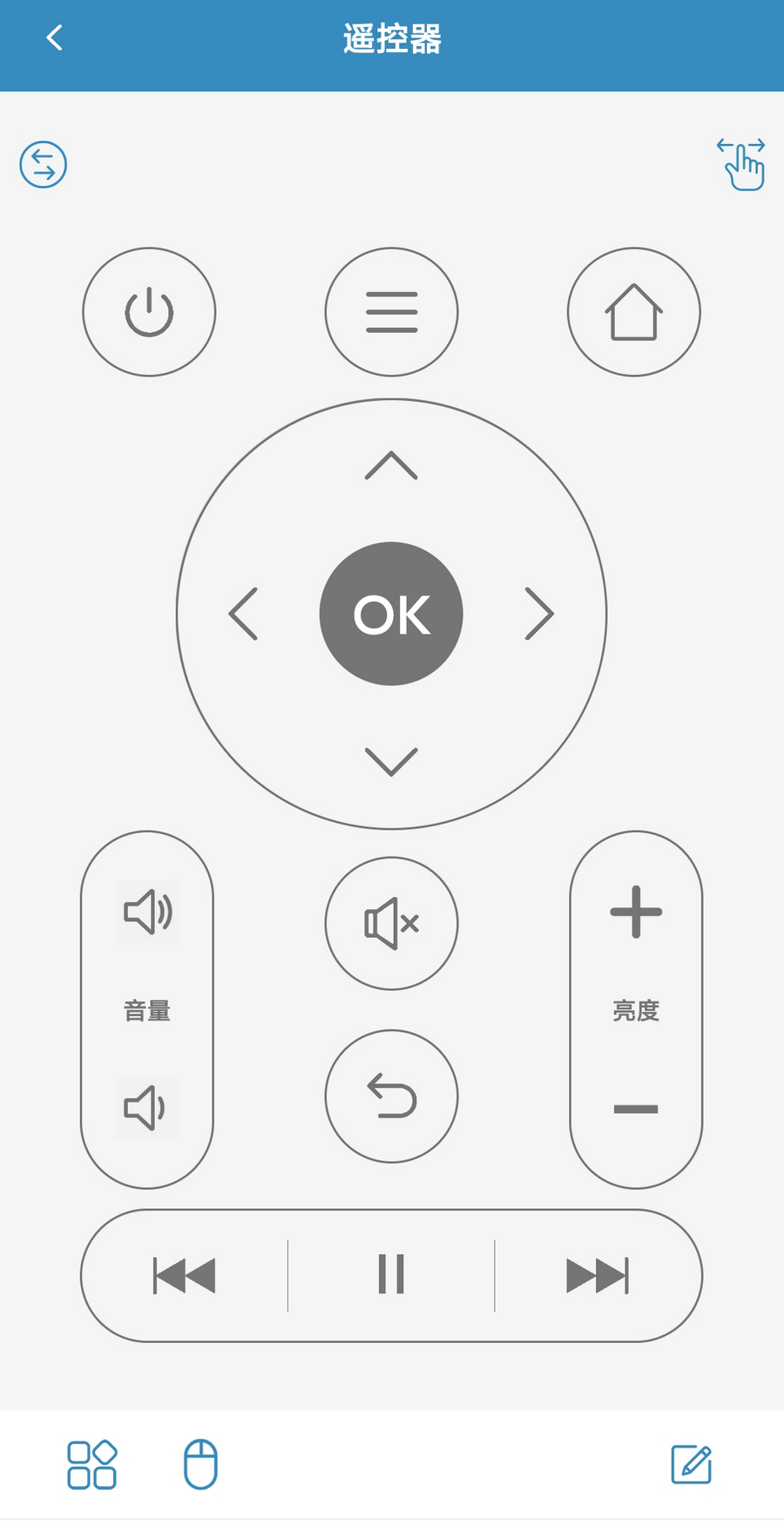
Task: Decrease brightness with the minus button
Action: pyautogui.click(x=636, y=1109)
